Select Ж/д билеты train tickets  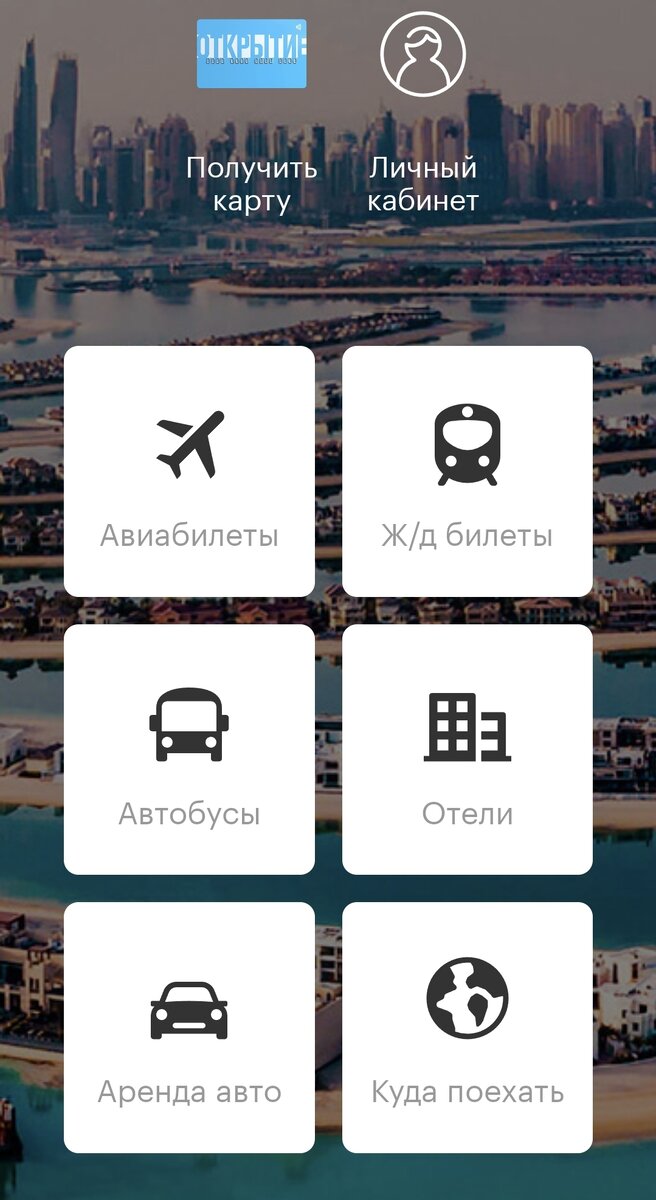467,471
